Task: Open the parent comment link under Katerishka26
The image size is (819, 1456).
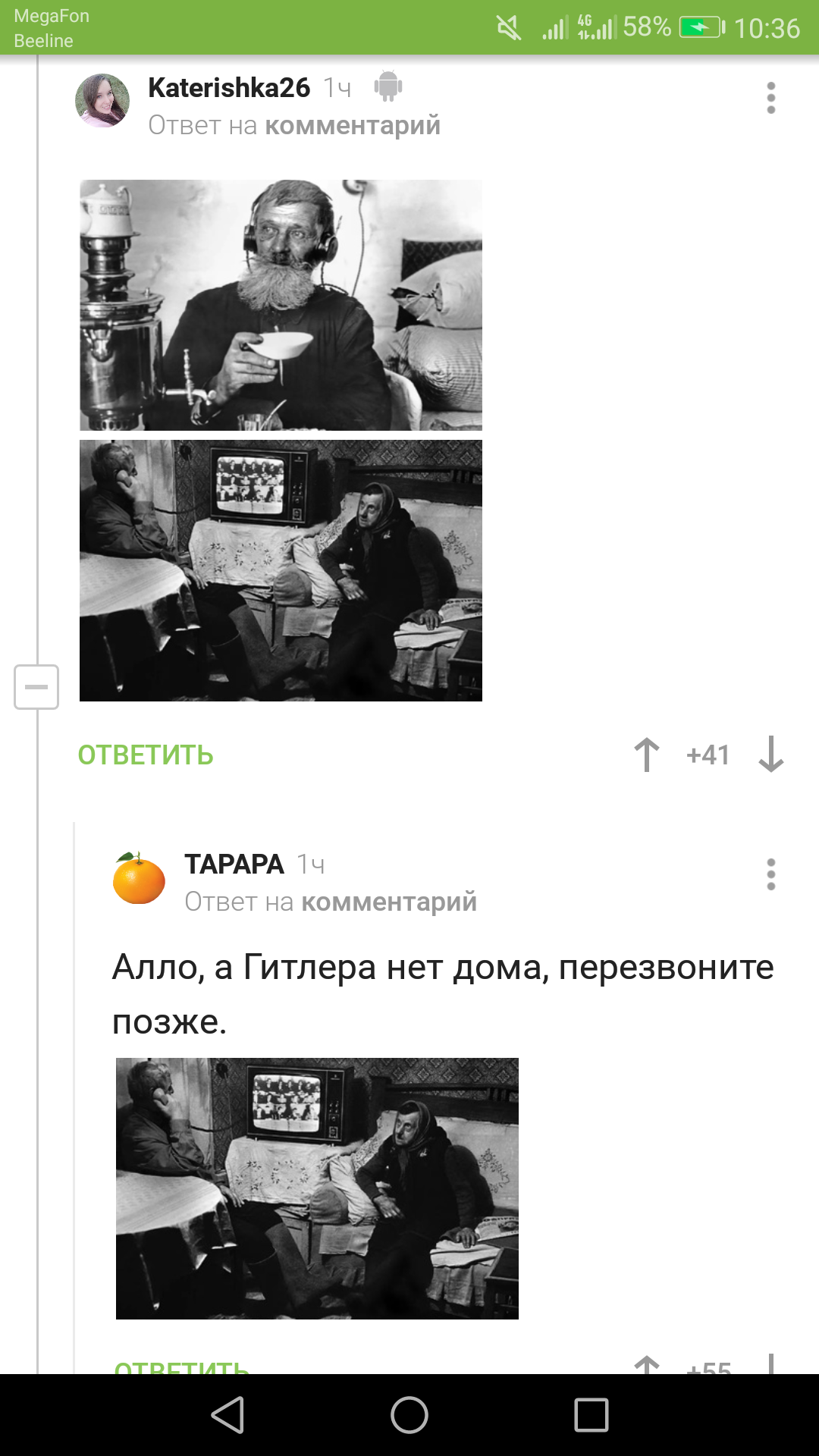Action: coord(352,125)
